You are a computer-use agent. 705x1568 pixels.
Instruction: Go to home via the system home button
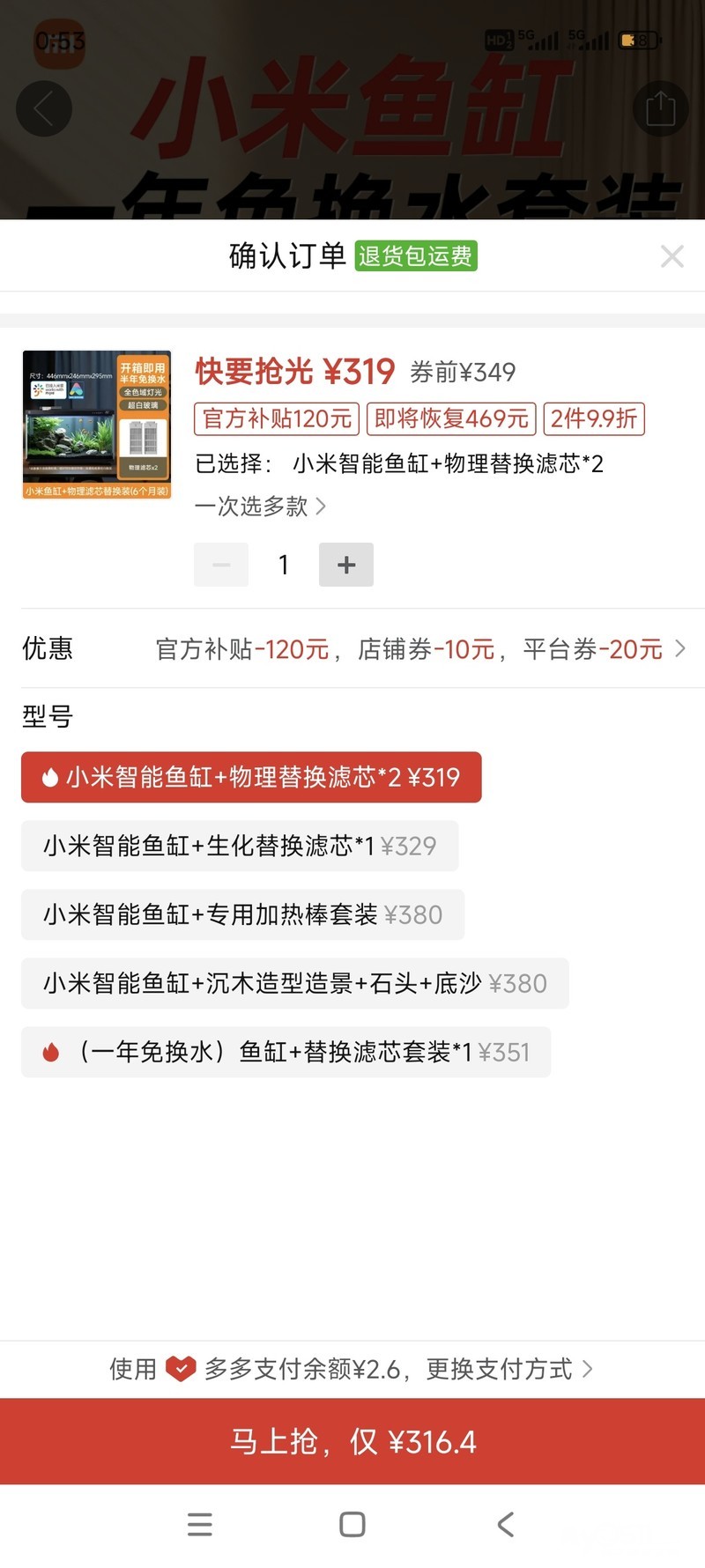pos(352,1525)
